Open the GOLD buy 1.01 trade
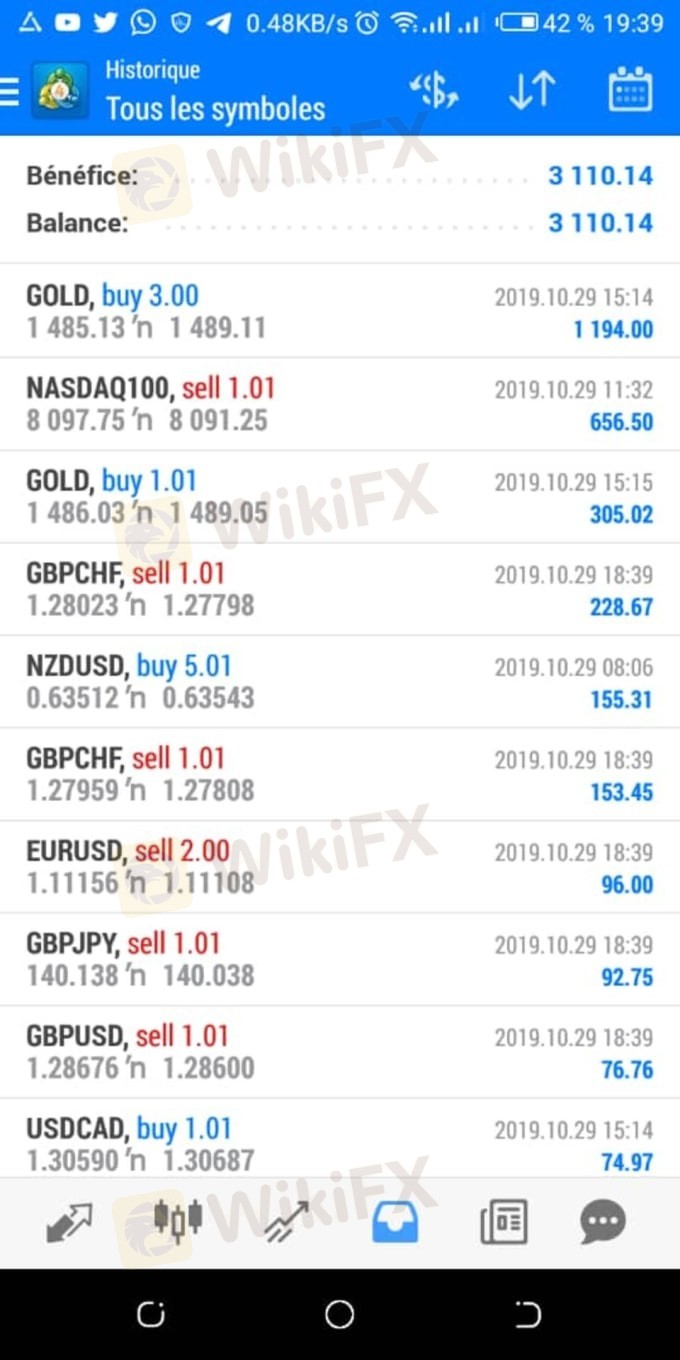Viewport: 680px width, 1360px height. tap(340, 497)
